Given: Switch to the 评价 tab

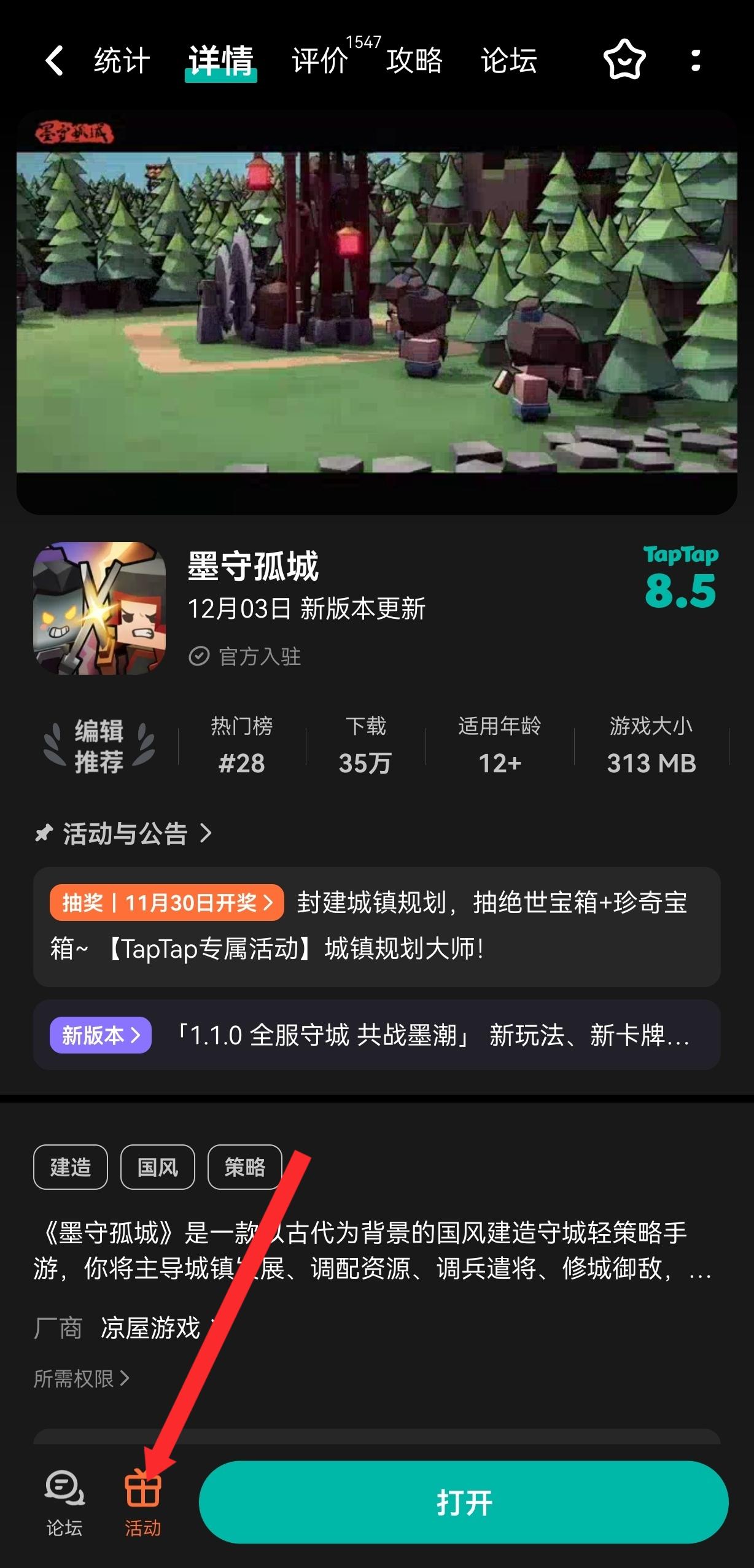Looking at the screenshot, I should (320, 61).
